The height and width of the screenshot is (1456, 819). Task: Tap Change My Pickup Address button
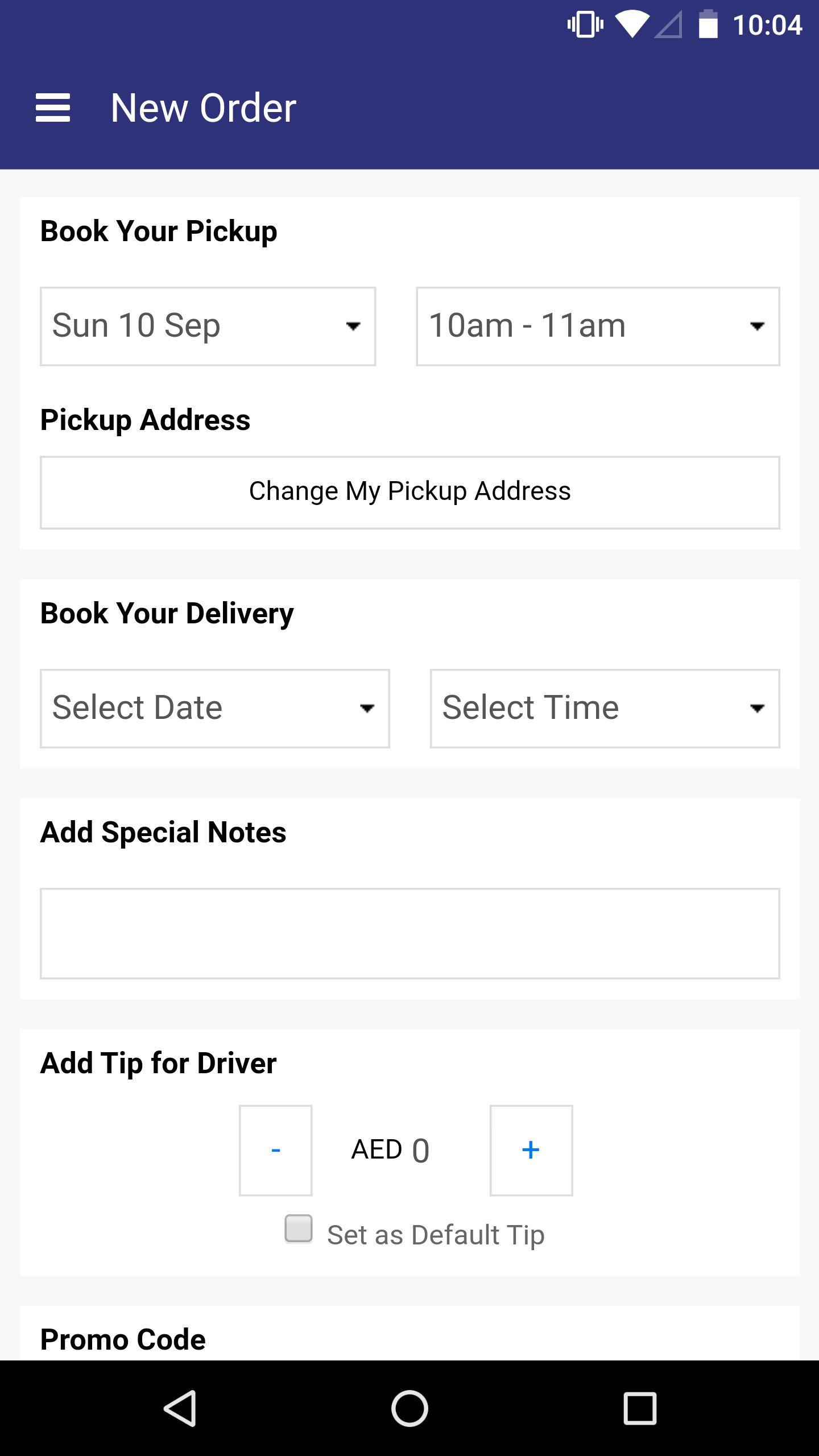pyautogui.click(x=409, y=492)
